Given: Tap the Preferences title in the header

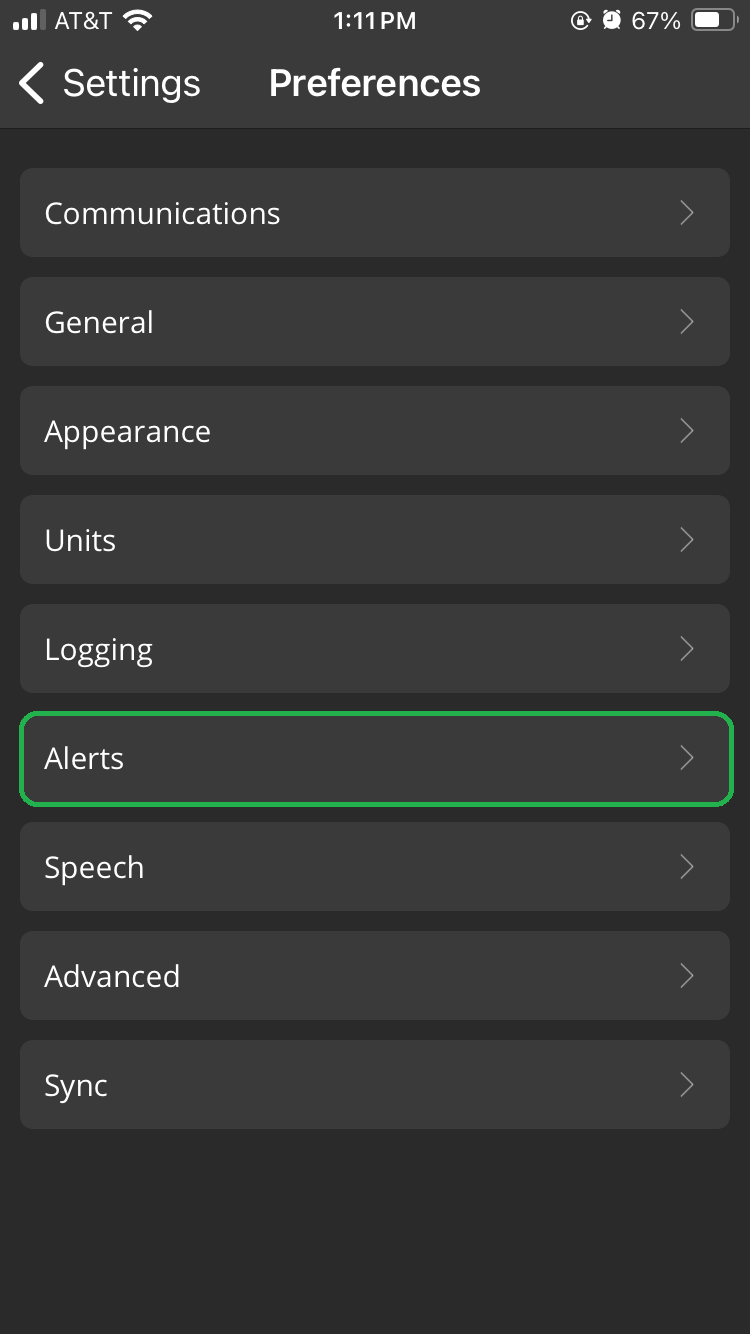Looking at the screenshot, I should tap(374, 84).
